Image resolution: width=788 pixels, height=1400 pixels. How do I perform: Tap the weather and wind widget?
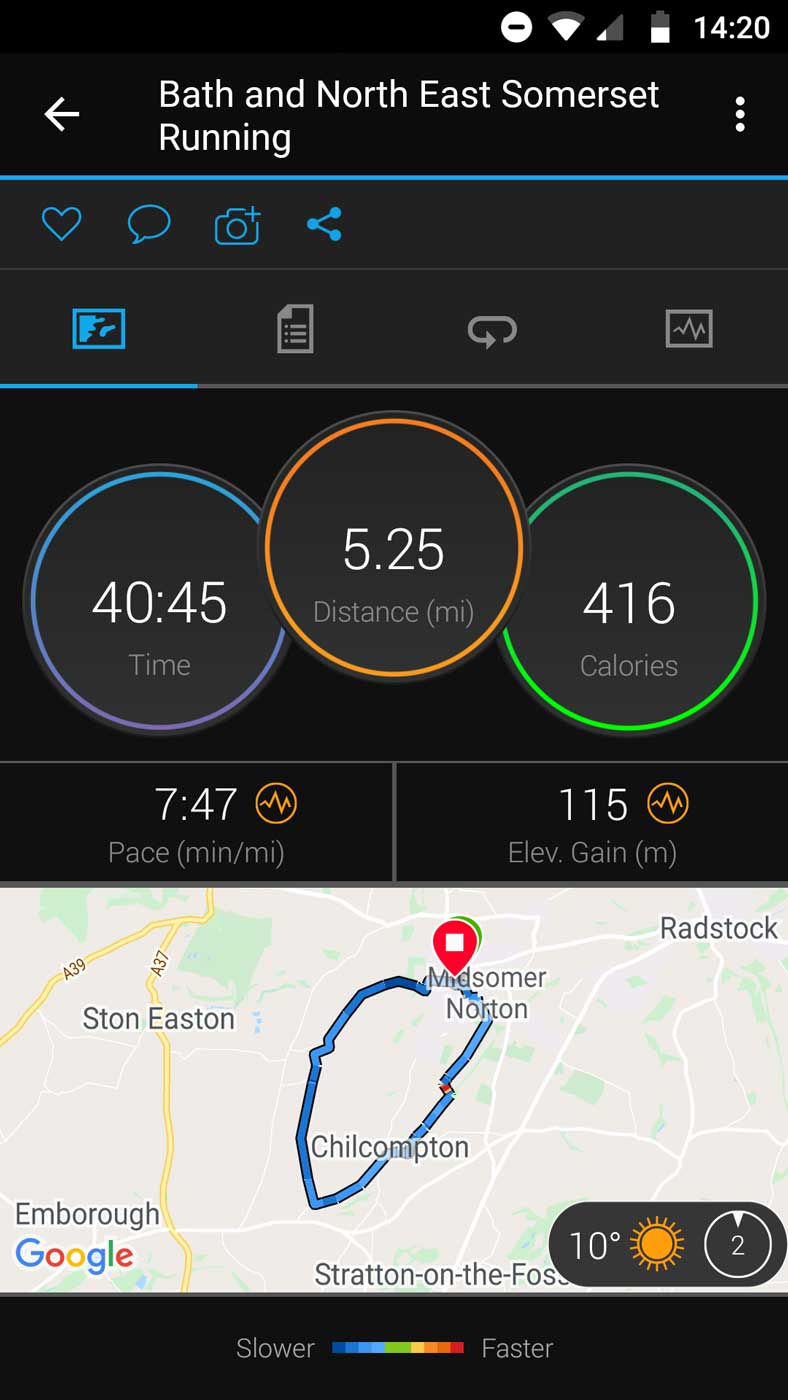point(667,1245)
